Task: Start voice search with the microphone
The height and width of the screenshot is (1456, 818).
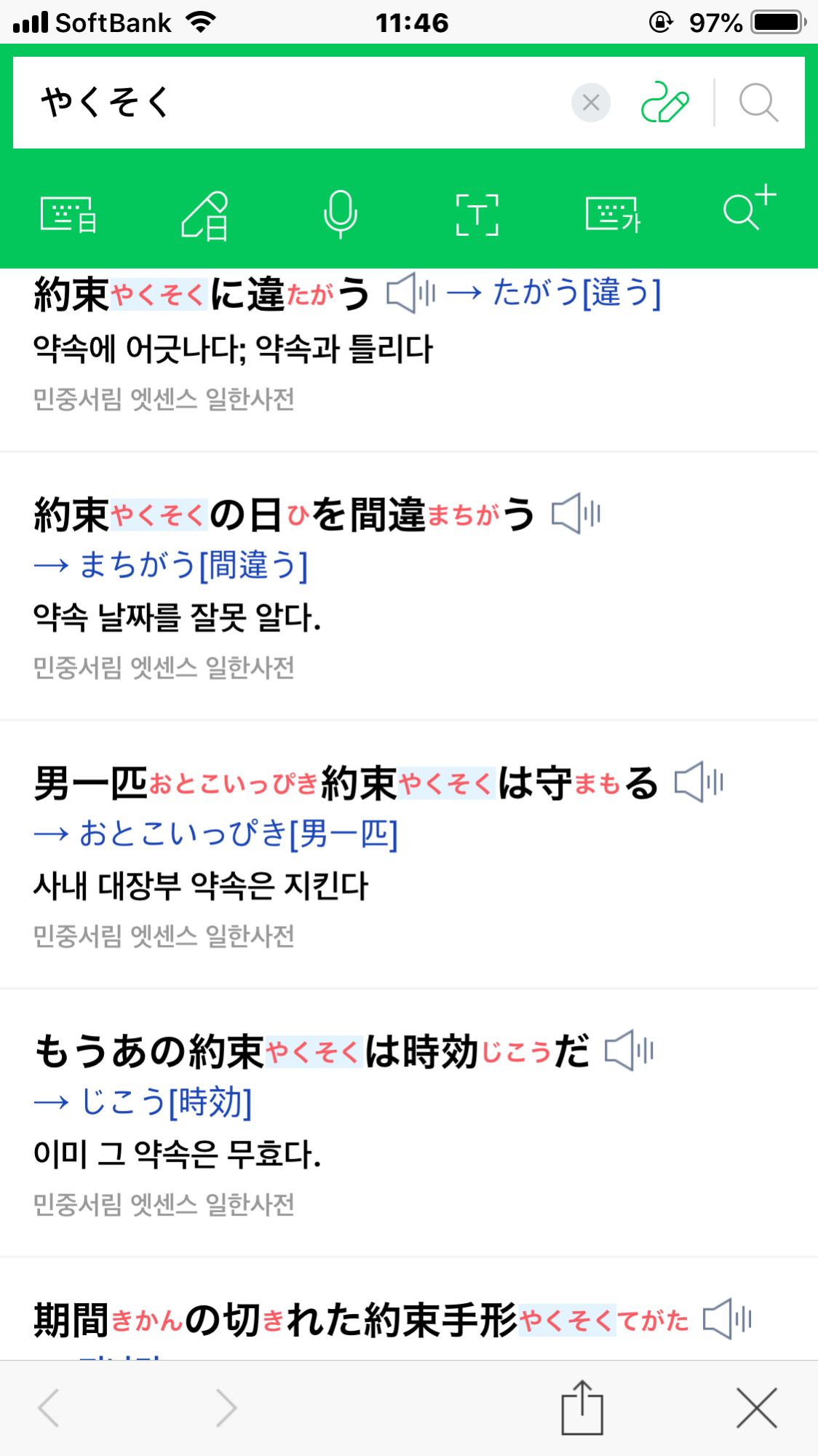Action: tap(340, 215)
